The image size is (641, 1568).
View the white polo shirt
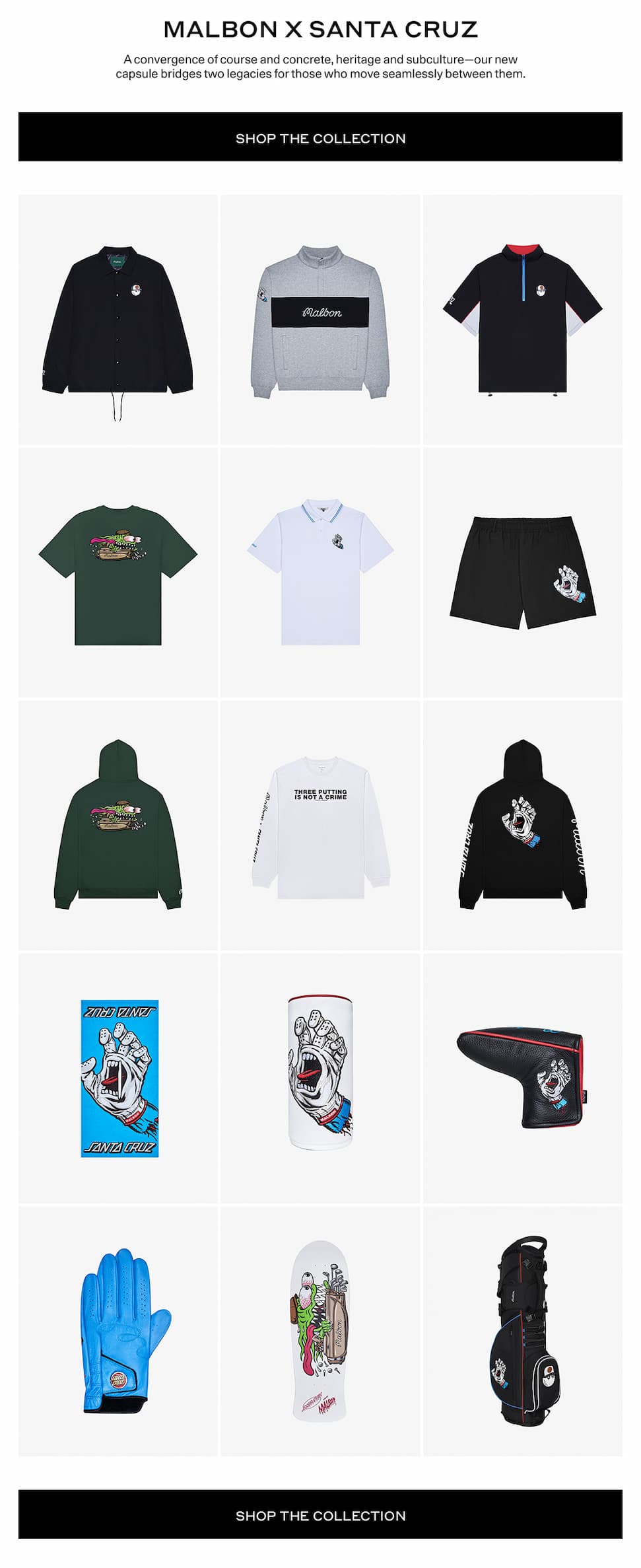coord(320,573)
